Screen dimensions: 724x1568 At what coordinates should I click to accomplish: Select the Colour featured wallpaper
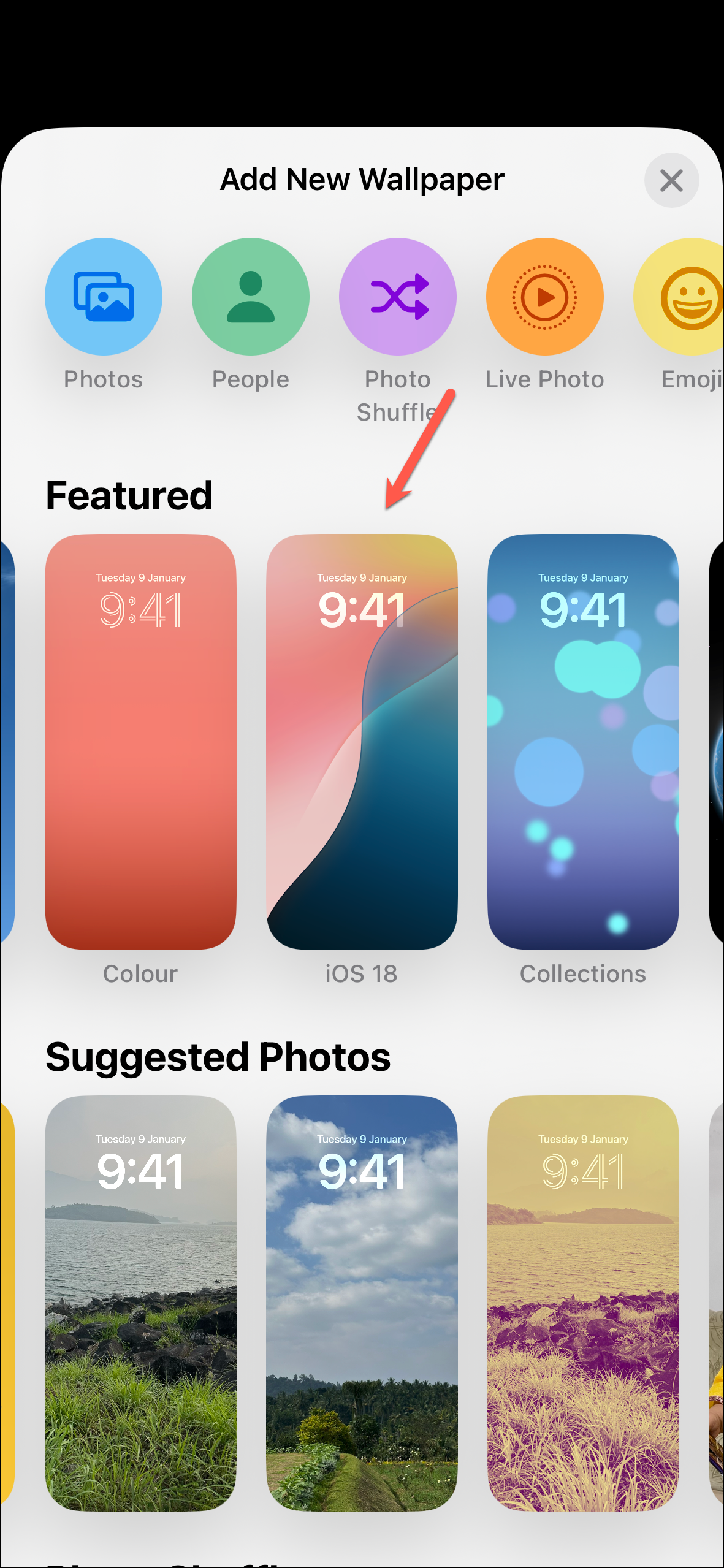point(140,742)
